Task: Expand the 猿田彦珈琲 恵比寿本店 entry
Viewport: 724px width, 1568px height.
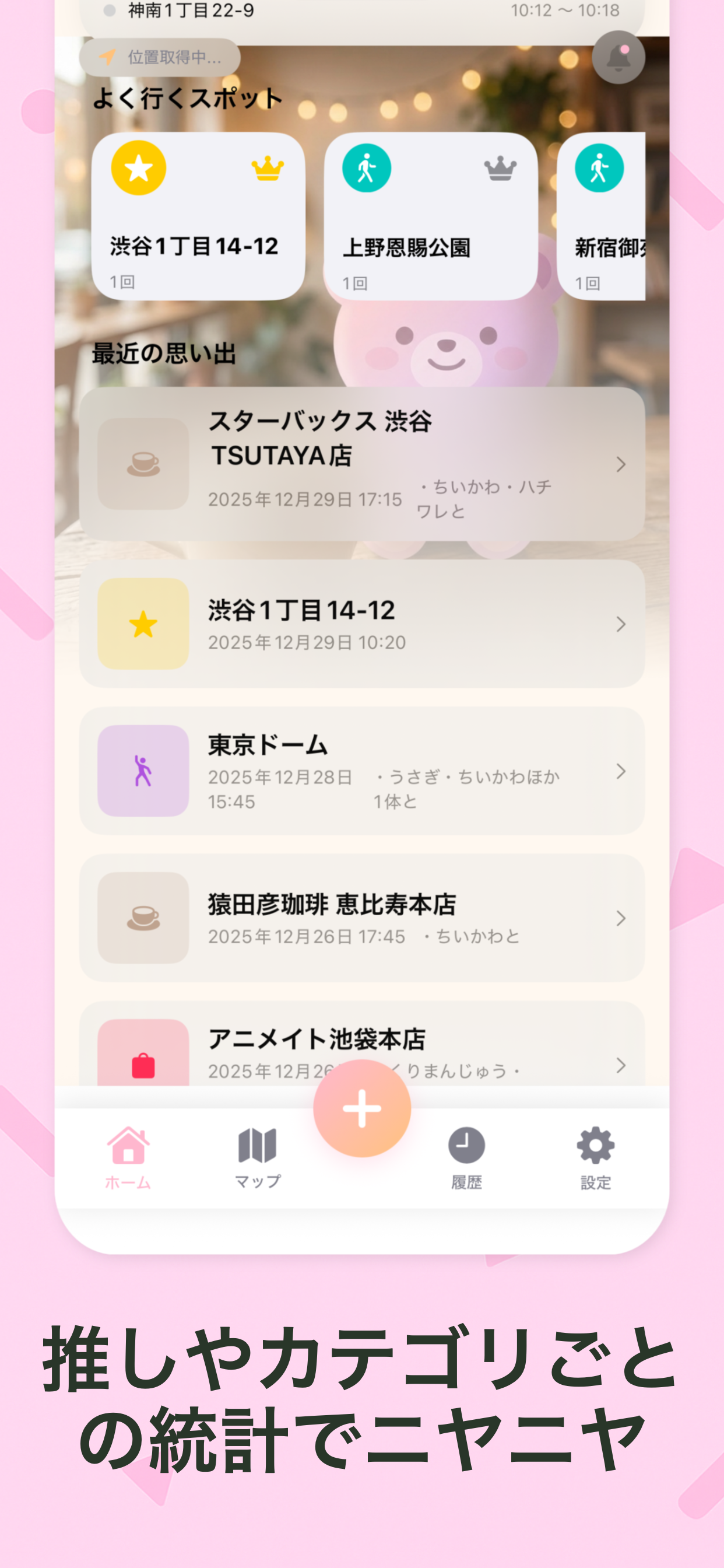Action: tap(365, 919)
